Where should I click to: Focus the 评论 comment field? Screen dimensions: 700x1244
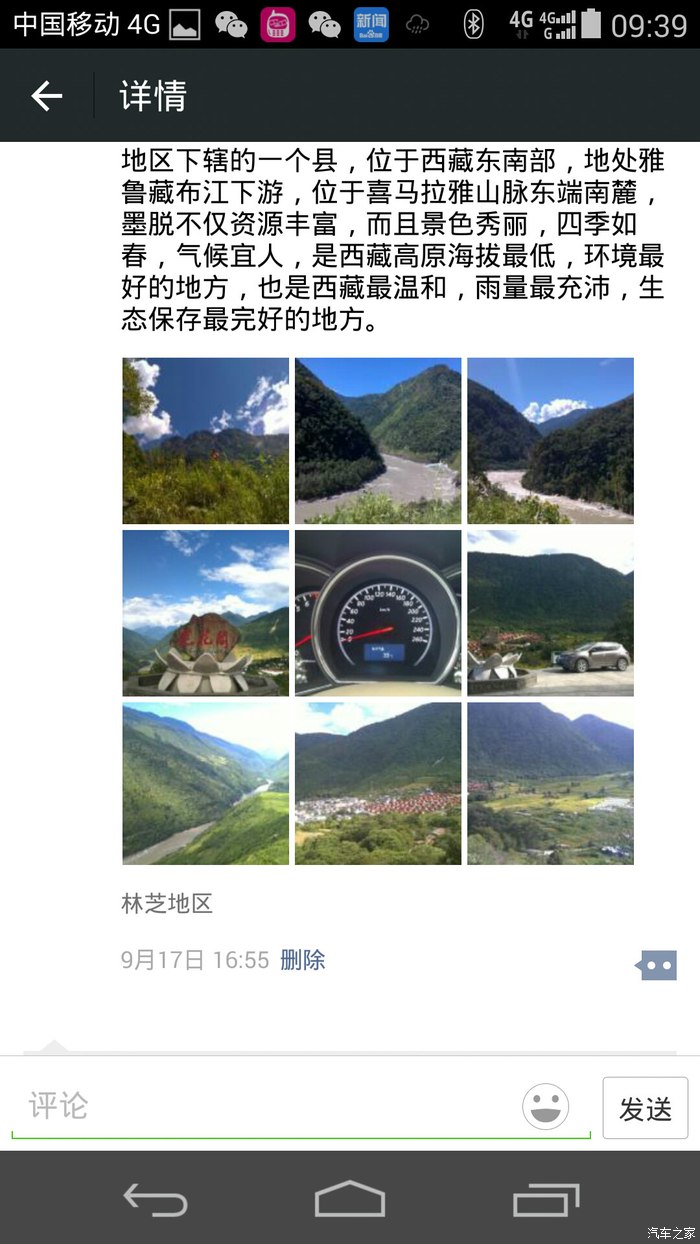pos(270,1106)
